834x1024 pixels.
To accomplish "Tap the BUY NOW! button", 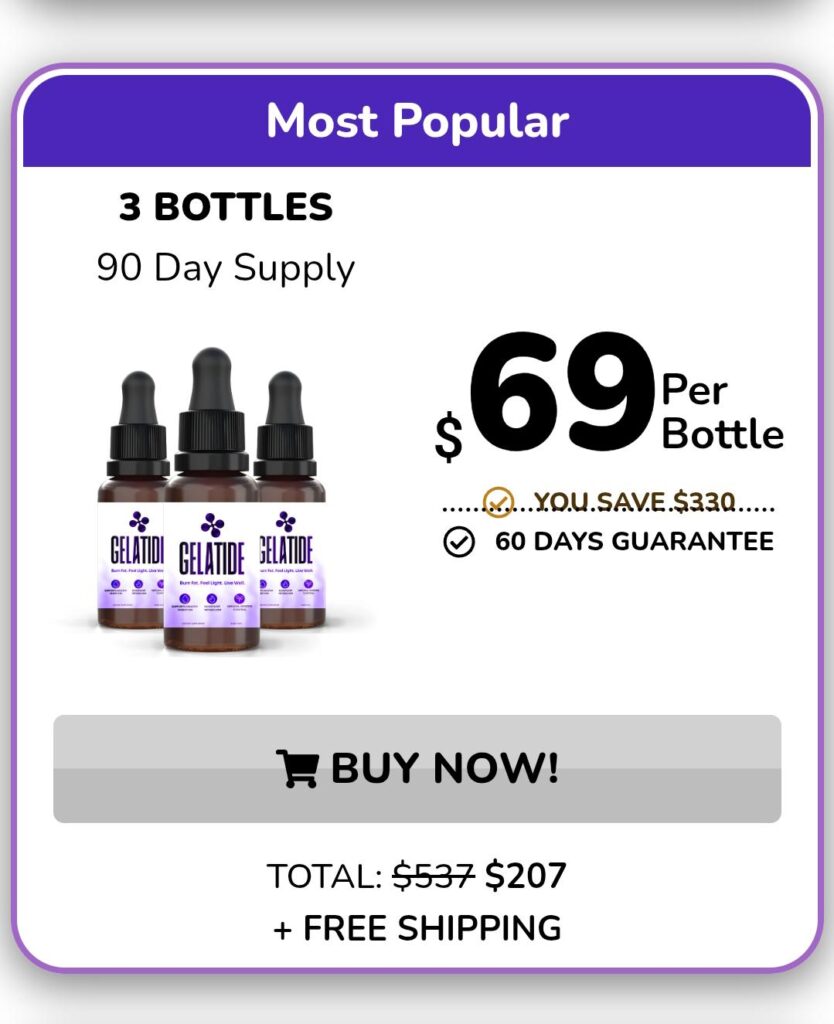I will click(417, 769).
